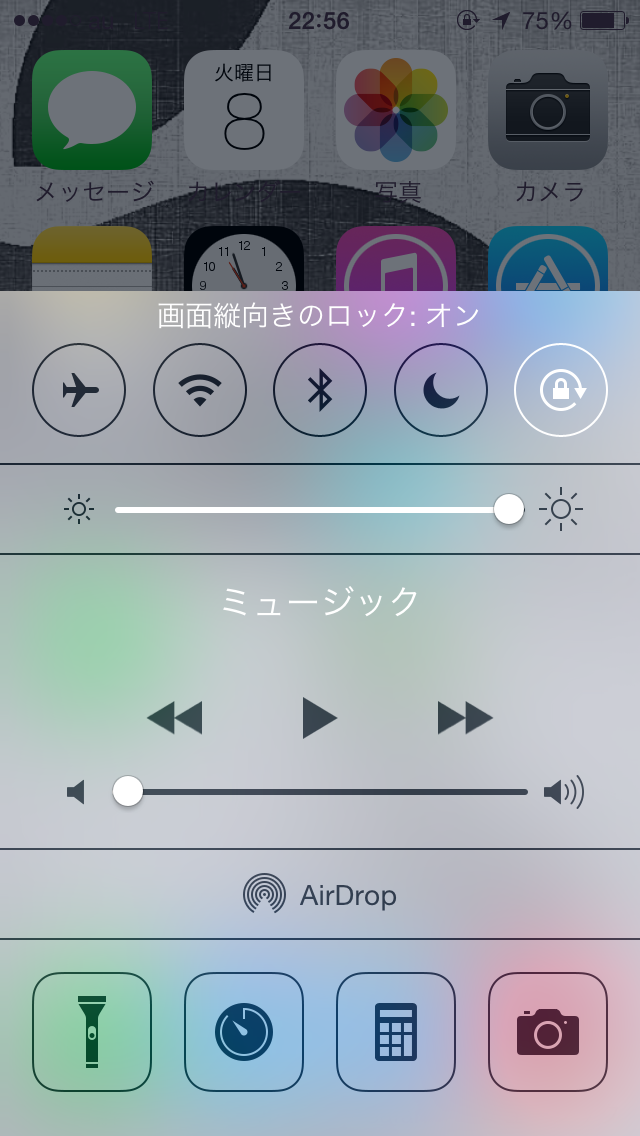
Task: Launch the カメラ app icon
Action: pos(548,110)
